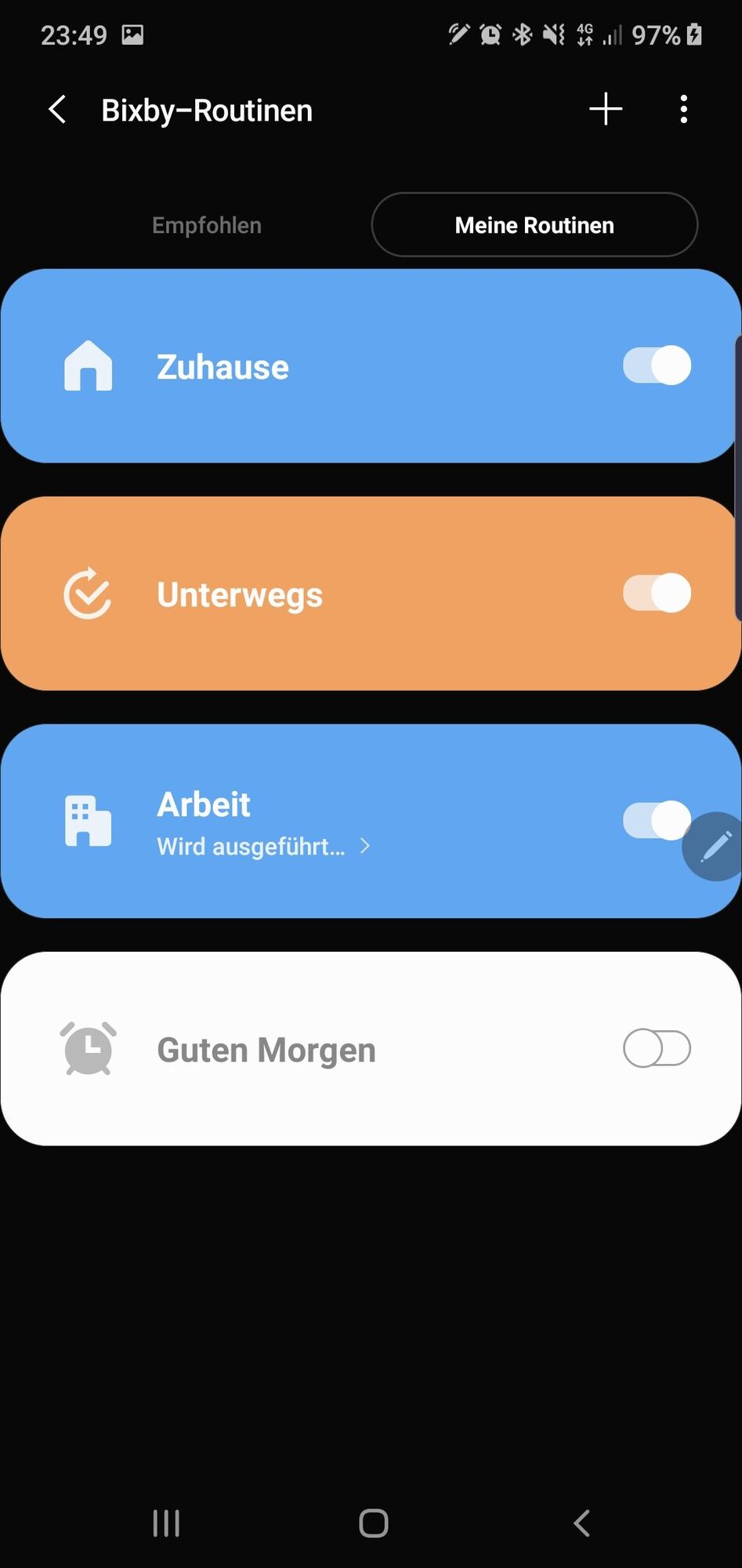The height and width of the screenshot is (1568, 742).
Task: Turn off the Unterwegs switch
Action: [657, 593]
